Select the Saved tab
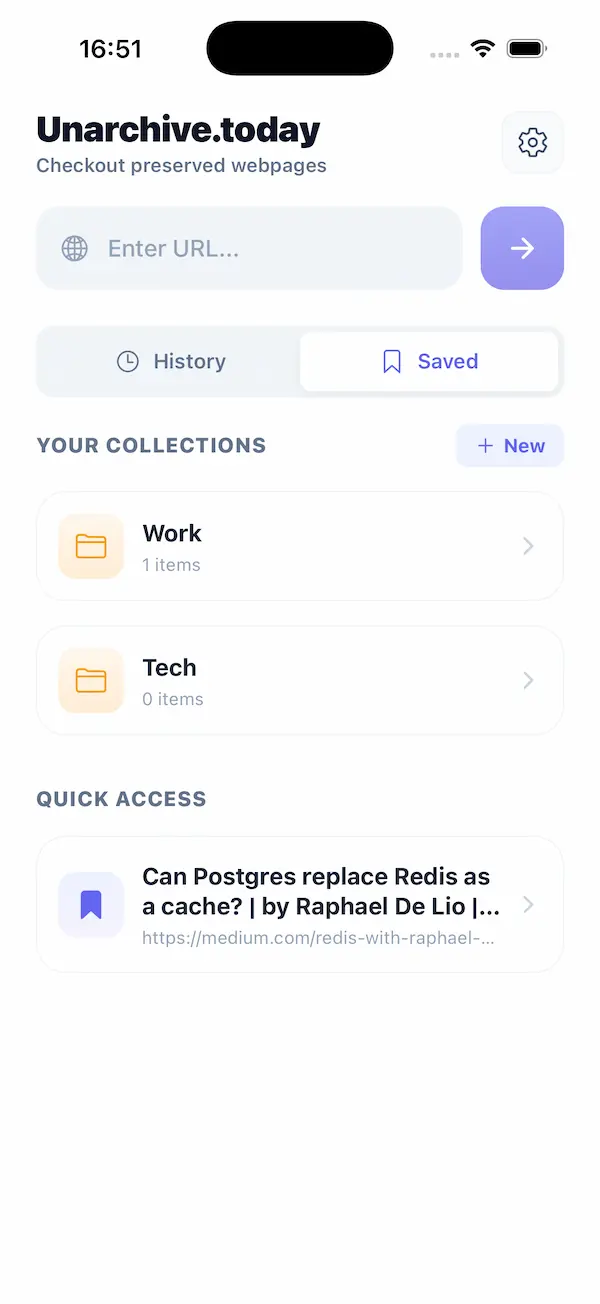This screenshot has height=1304, width=600. click(x=429, y=361)
